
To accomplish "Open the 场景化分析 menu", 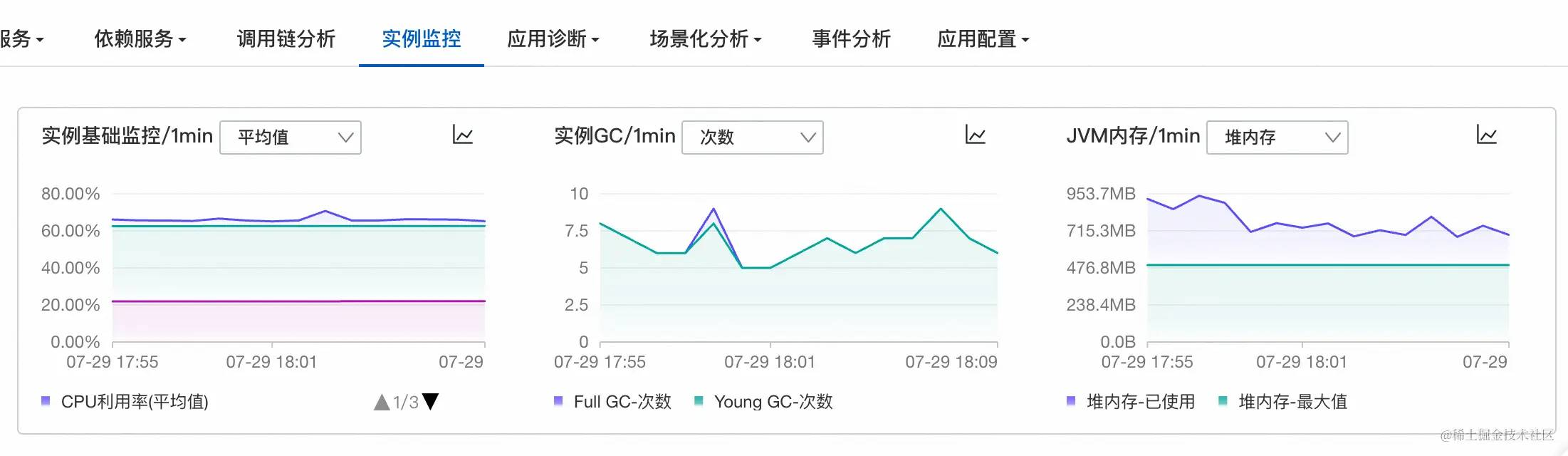I will 705,39.
